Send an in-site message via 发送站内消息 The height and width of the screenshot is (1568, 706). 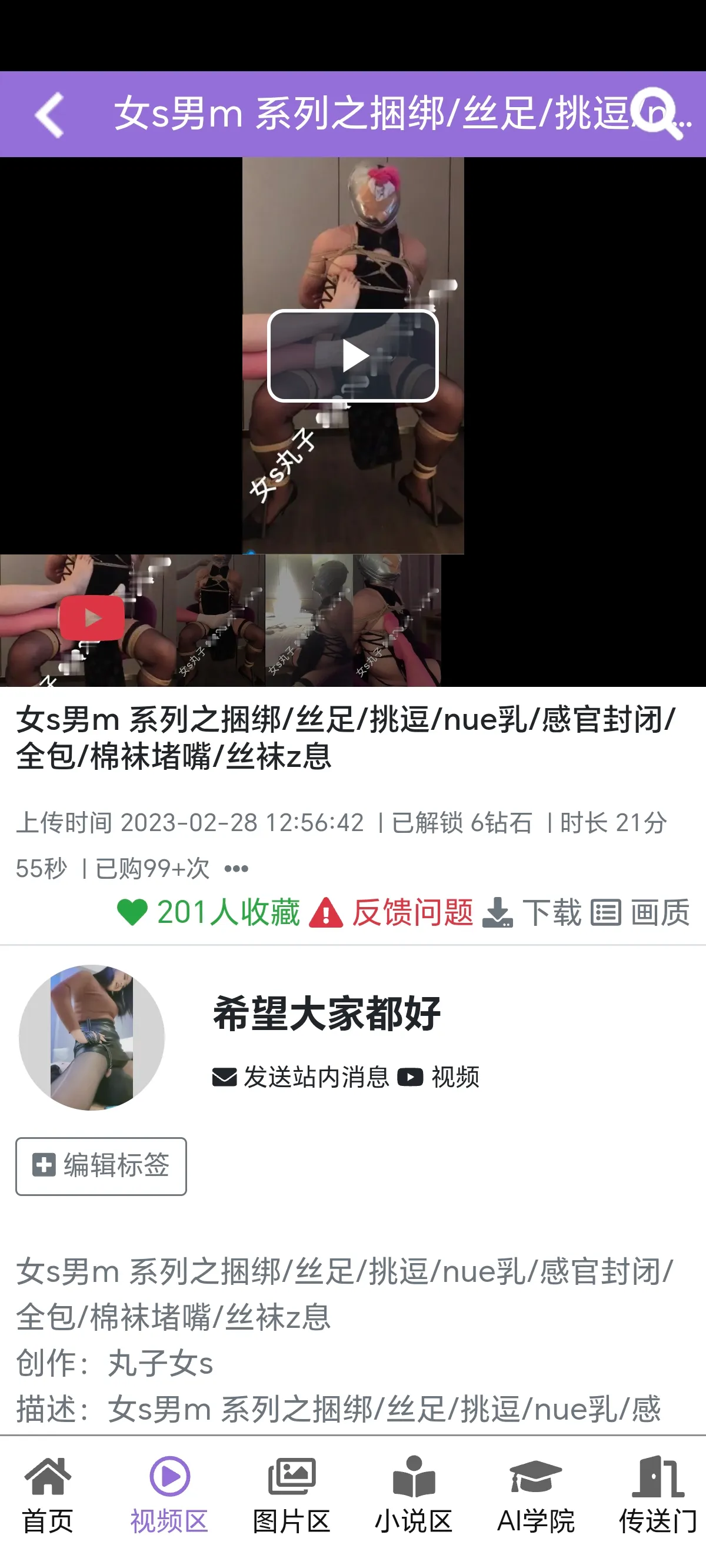(301, 1077)
